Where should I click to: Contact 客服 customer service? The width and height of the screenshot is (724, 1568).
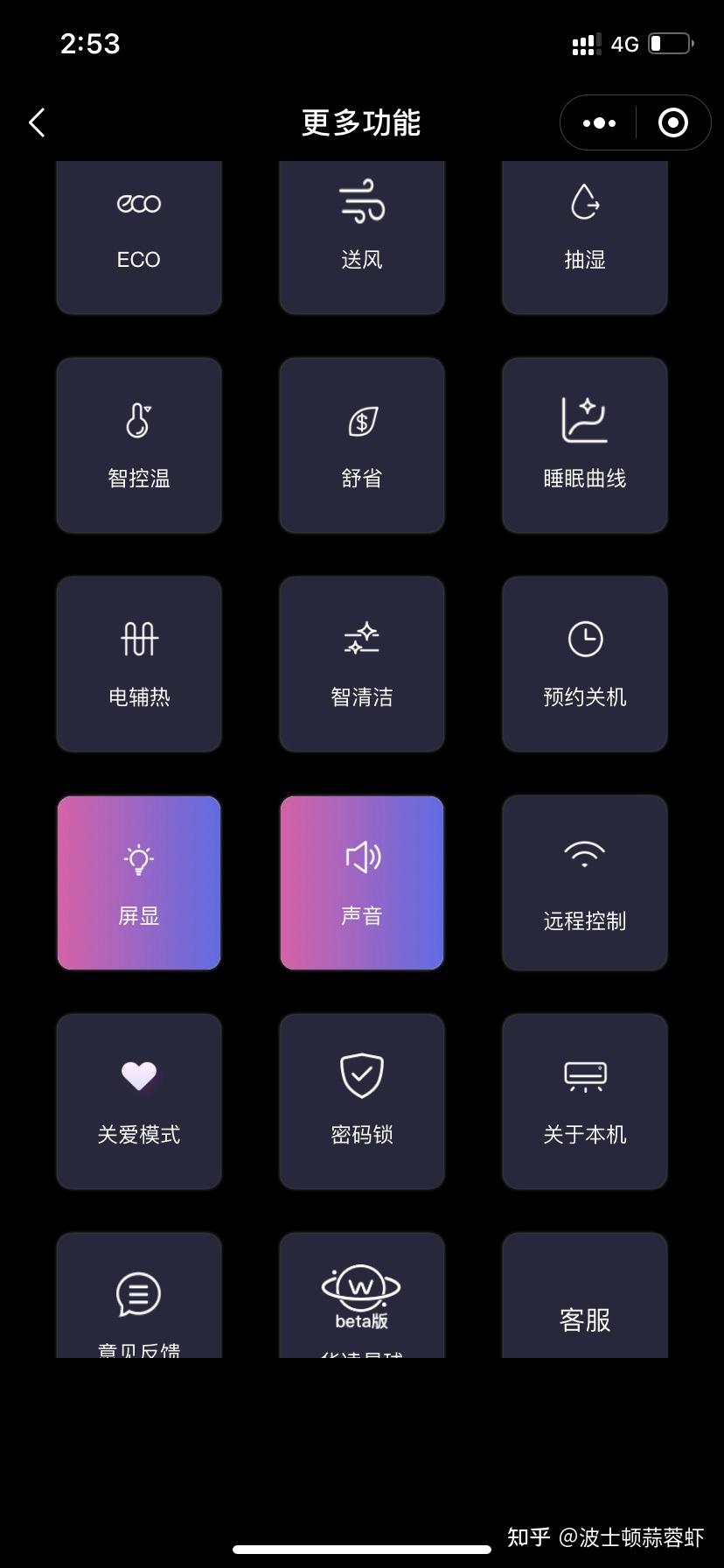[585, 1296]
